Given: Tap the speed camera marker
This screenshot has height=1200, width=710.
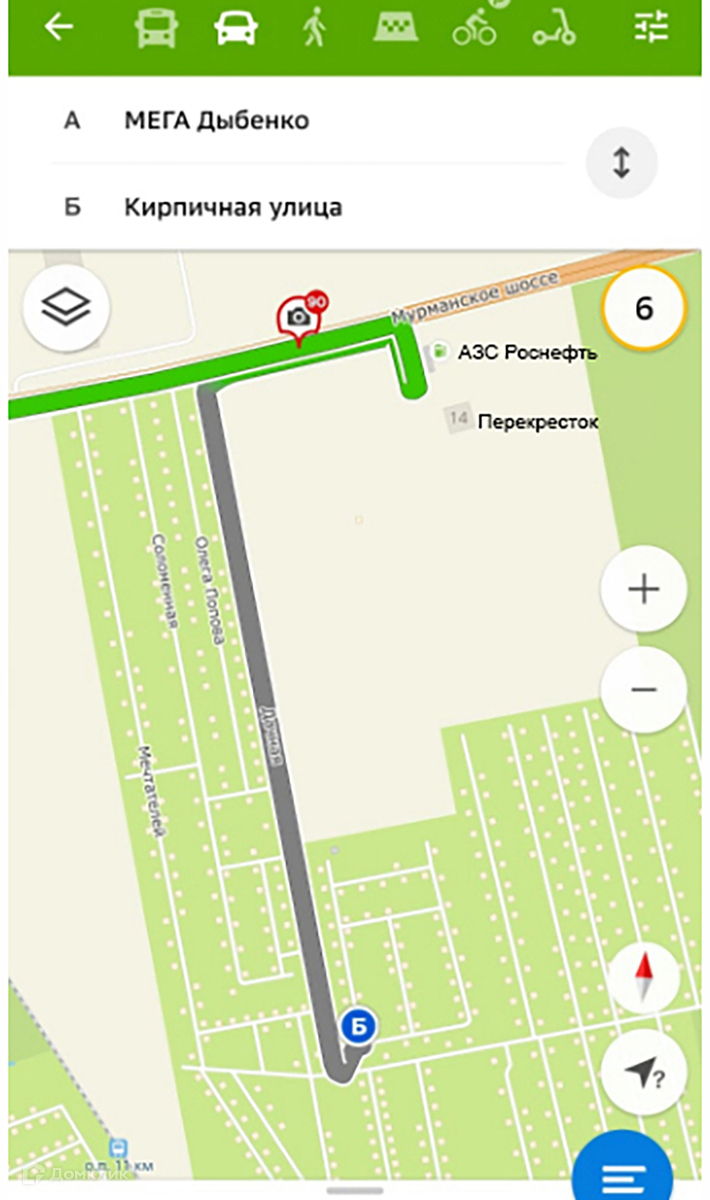Looking at the screenshot, I should pyautogui.click(x=300, y=317).
